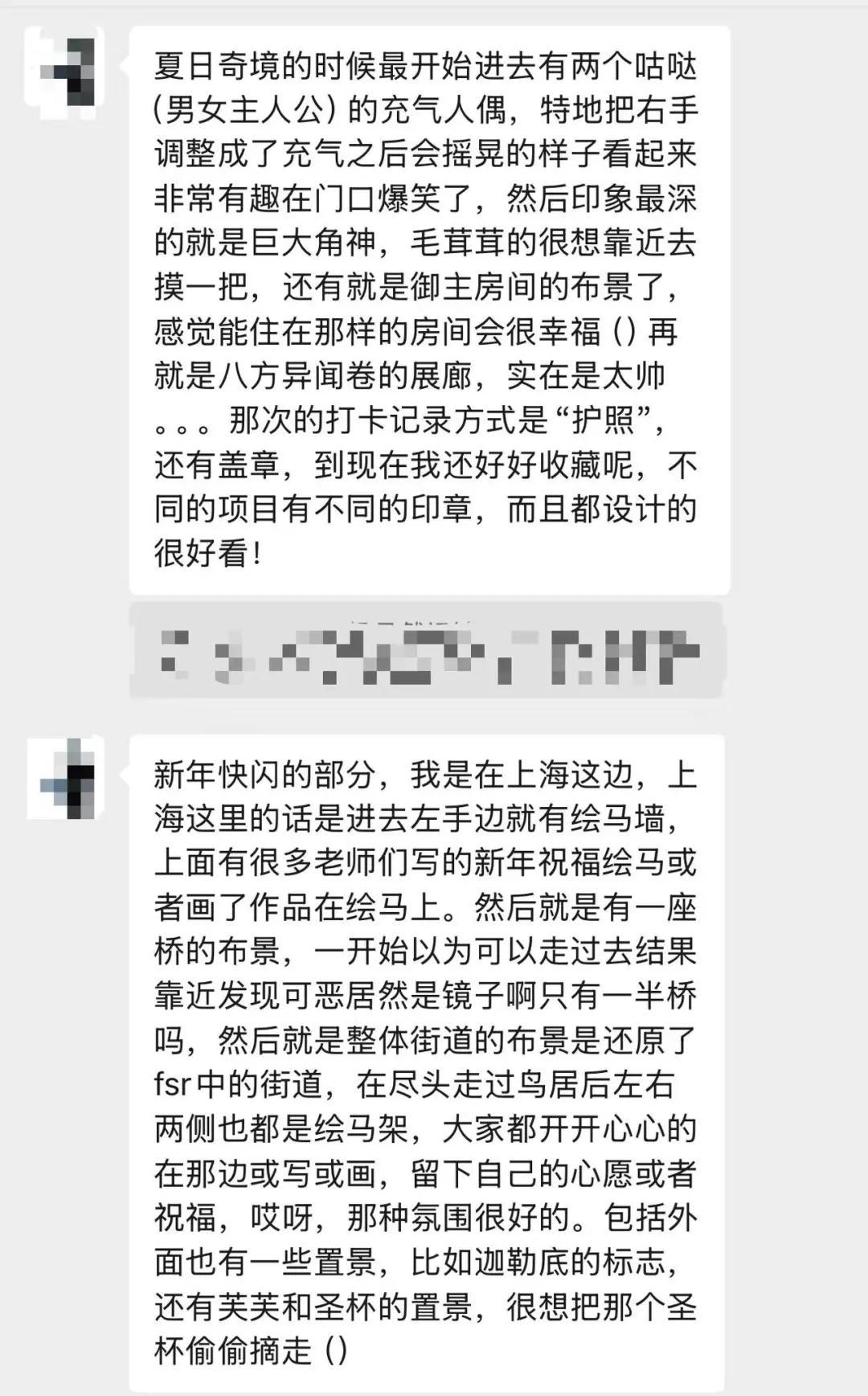Open avatar of sender mentioning 夏日奇境
This screenshot has width=868, height=1396.
pyautogui.click(x=65, y=72)
